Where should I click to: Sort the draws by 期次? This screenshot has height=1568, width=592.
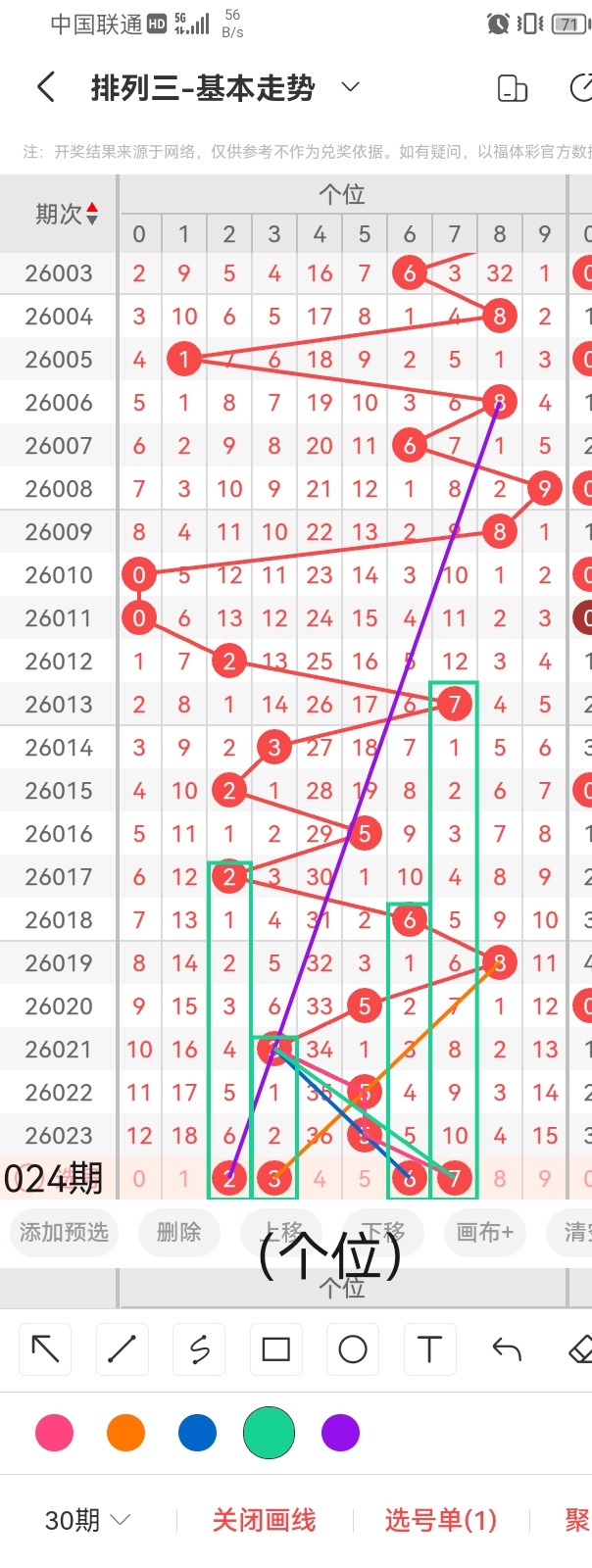[x=67, y=214]
